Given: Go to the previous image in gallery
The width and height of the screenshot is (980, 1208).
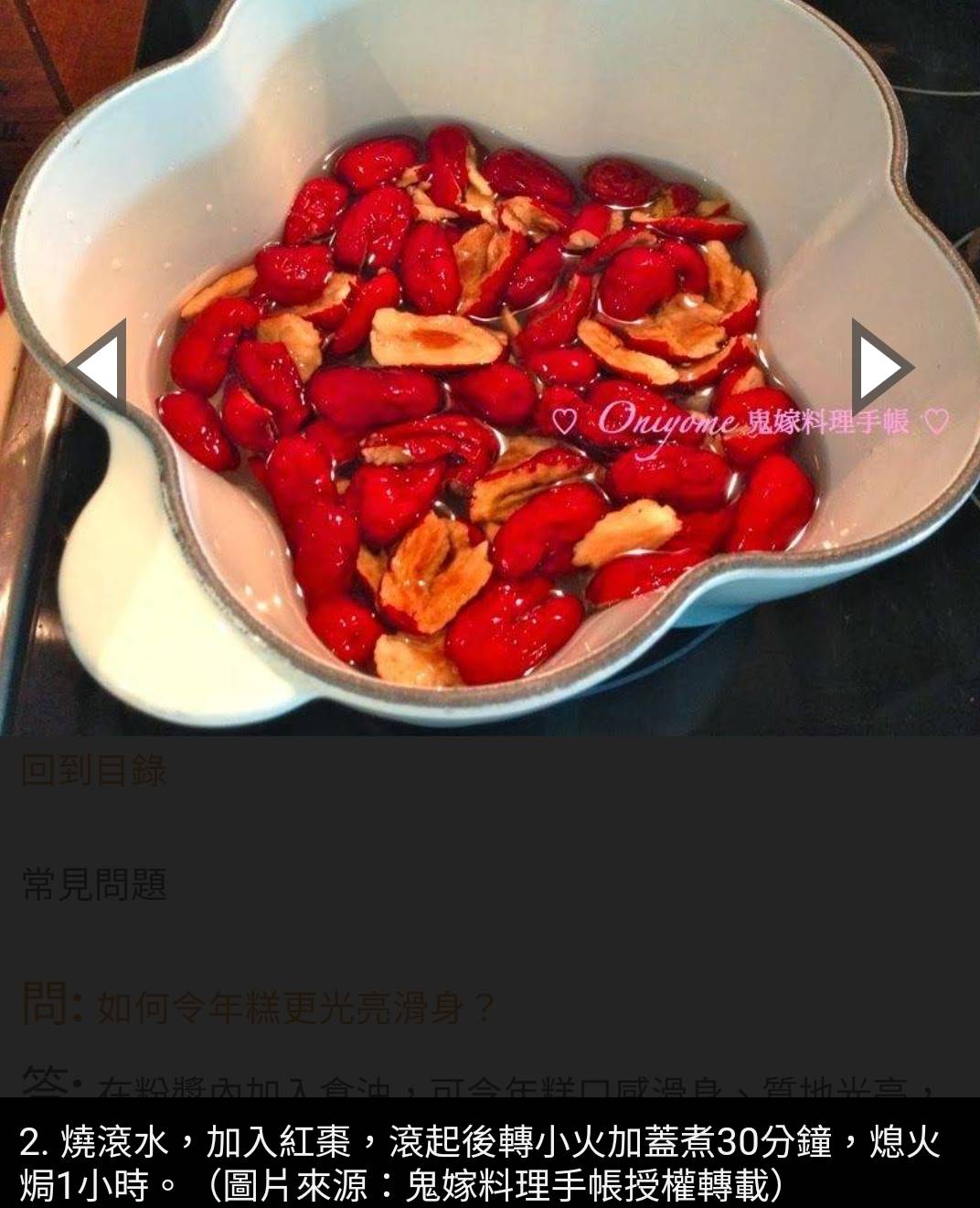Looking at the screenshot, I should coord(99,366).
